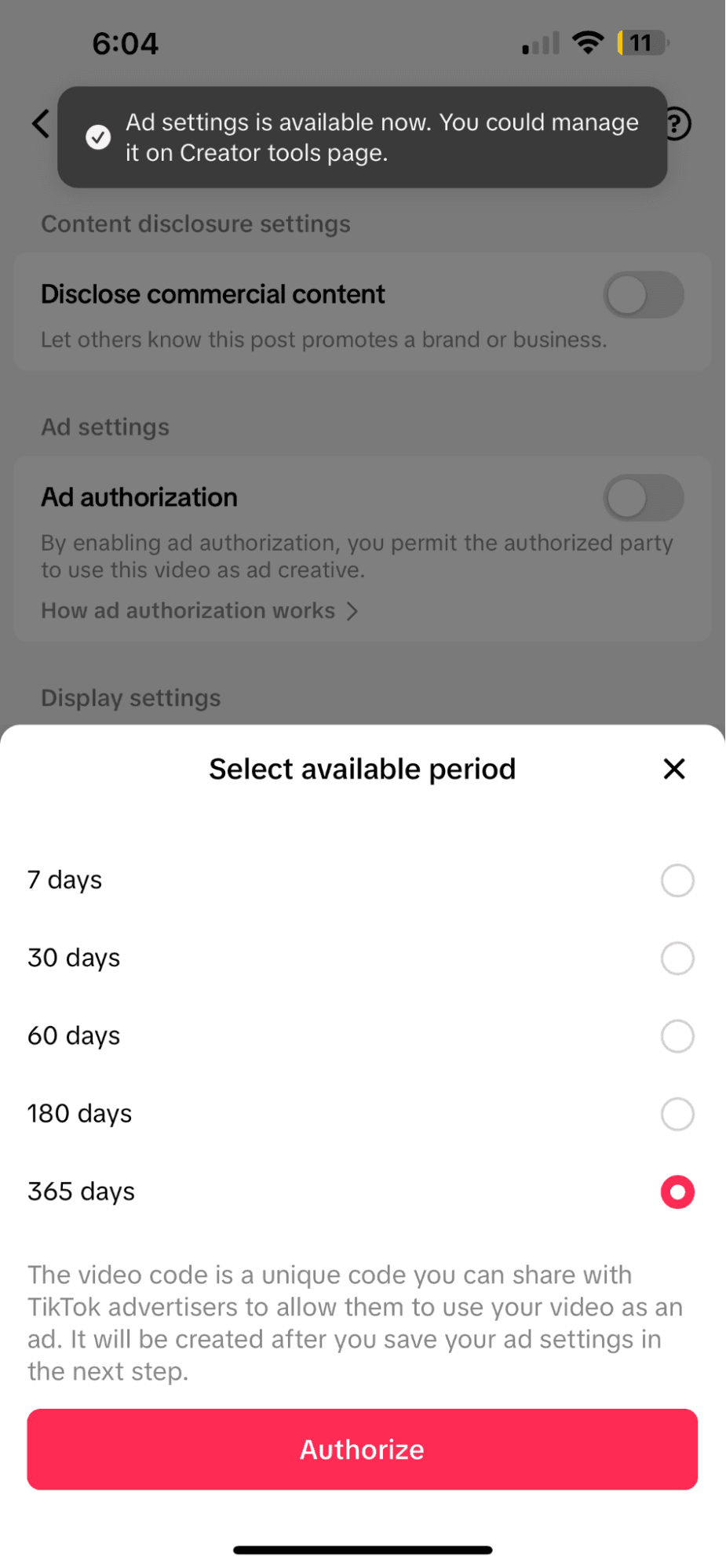Select the 7 days period
The width and height of the screenshot is (726, 1568).
(x=677, y=880)
